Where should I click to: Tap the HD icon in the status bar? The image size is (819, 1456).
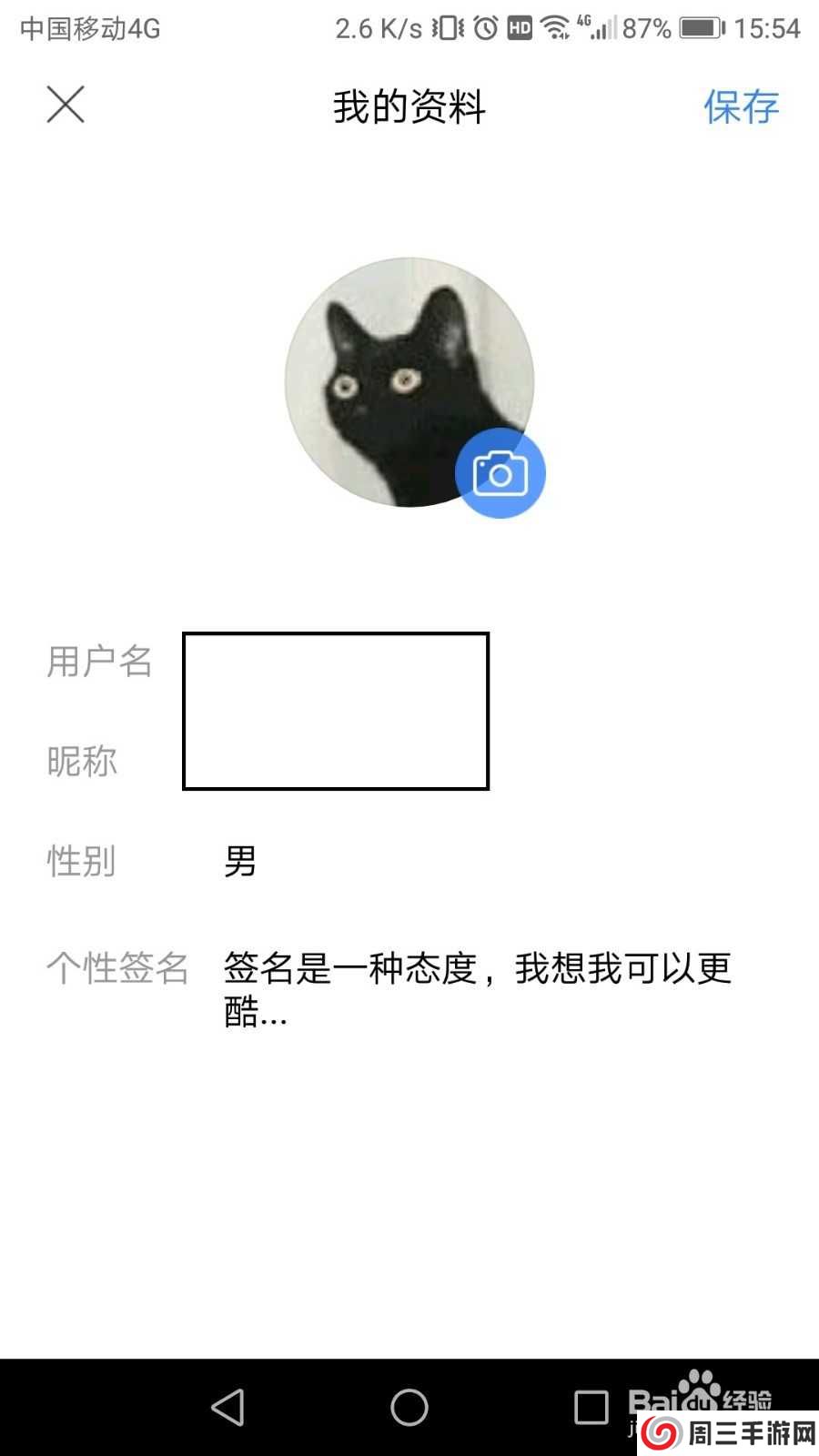521,27
